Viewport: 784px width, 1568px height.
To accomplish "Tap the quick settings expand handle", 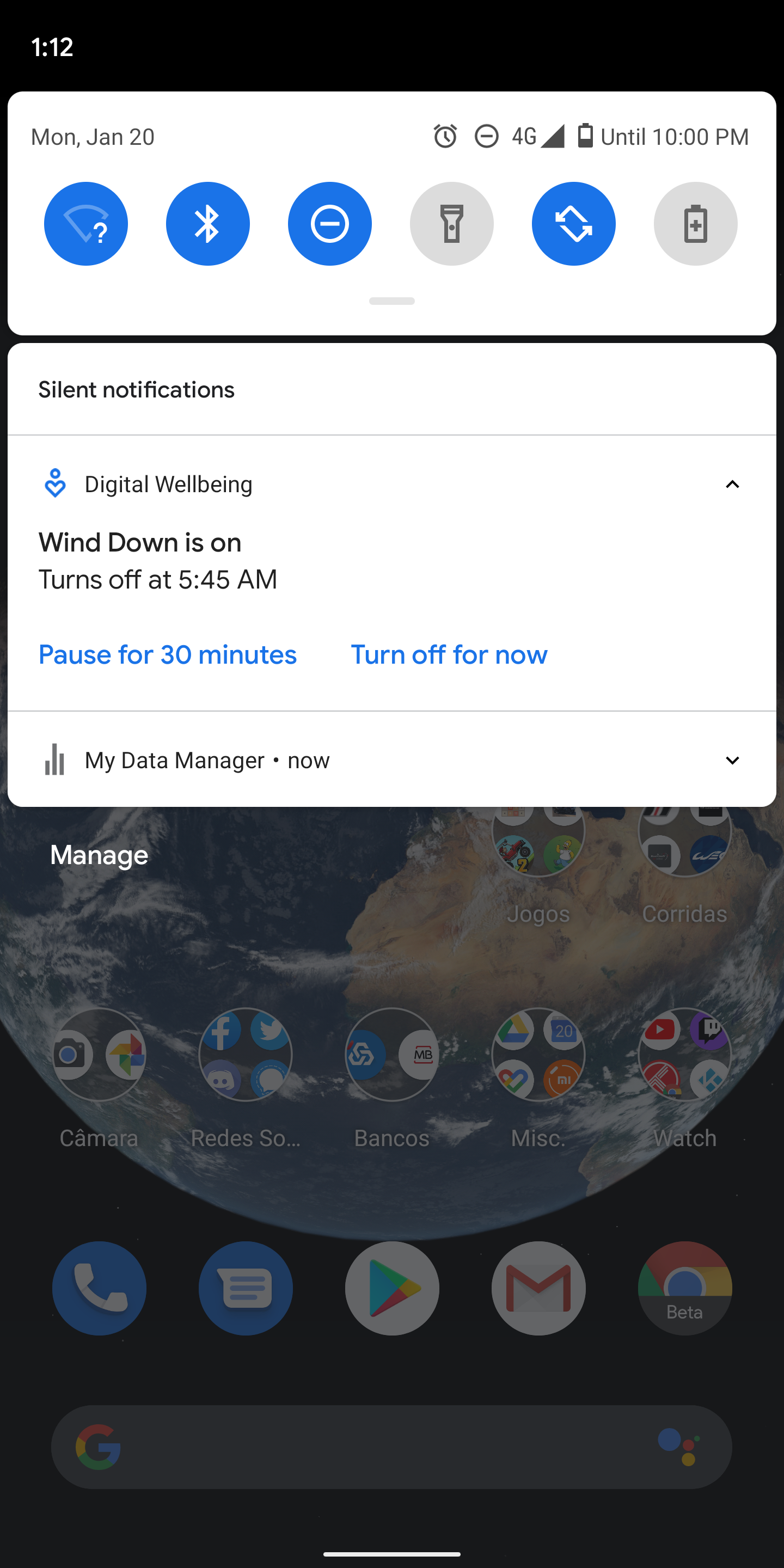I will (x=392, y=301).
